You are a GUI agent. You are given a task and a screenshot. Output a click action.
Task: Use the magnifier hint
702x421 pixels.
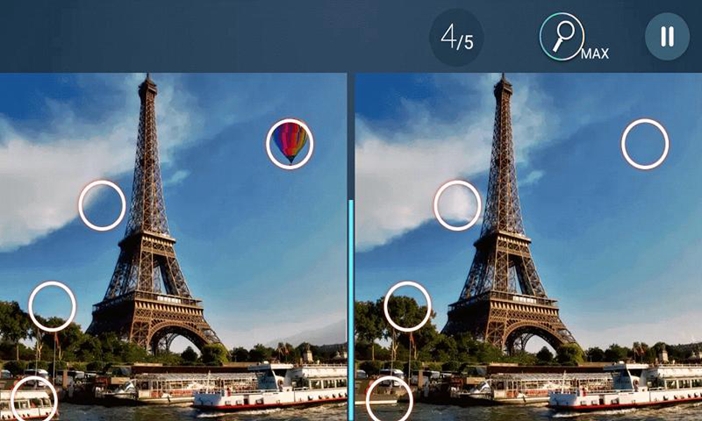coord(563,37)
